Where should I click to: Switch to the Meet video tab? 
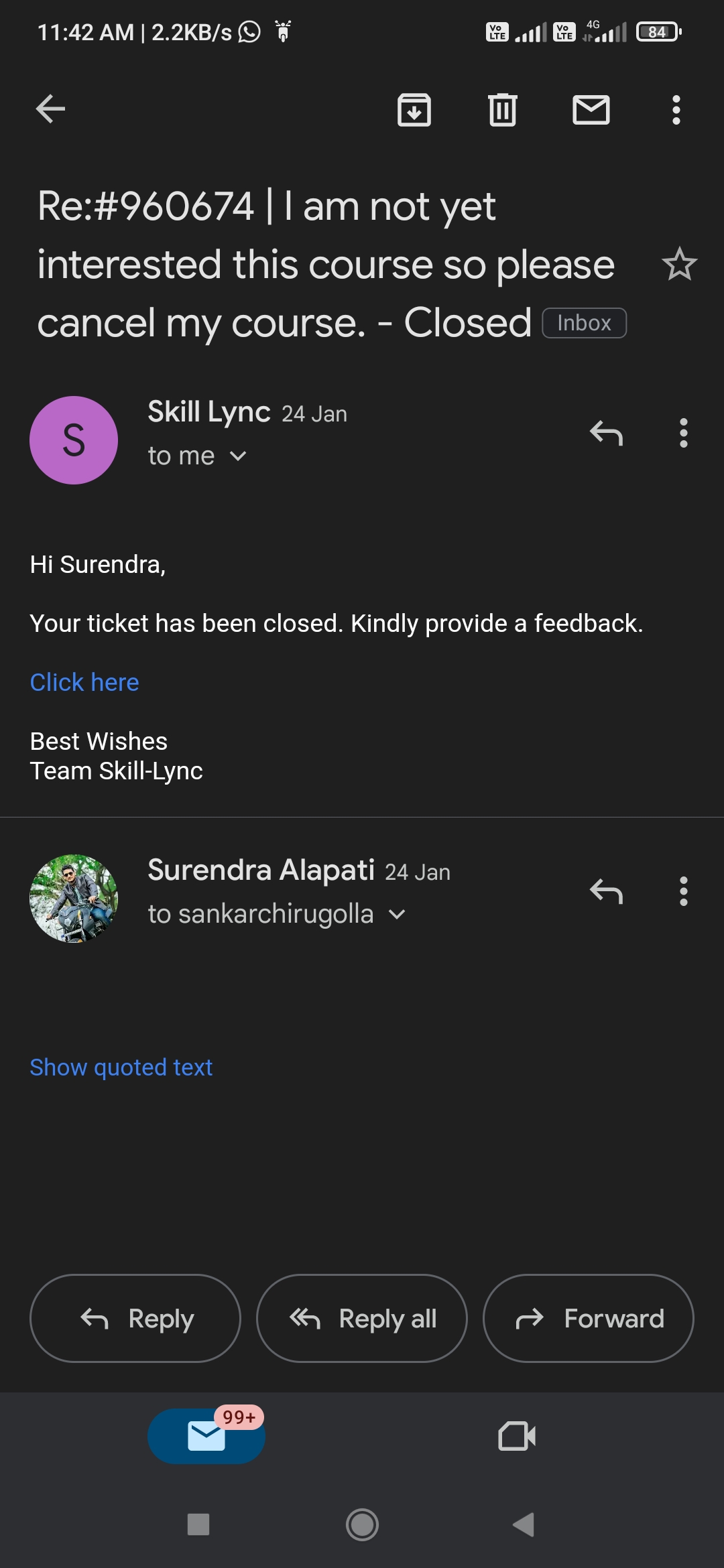pos(517,1436)
